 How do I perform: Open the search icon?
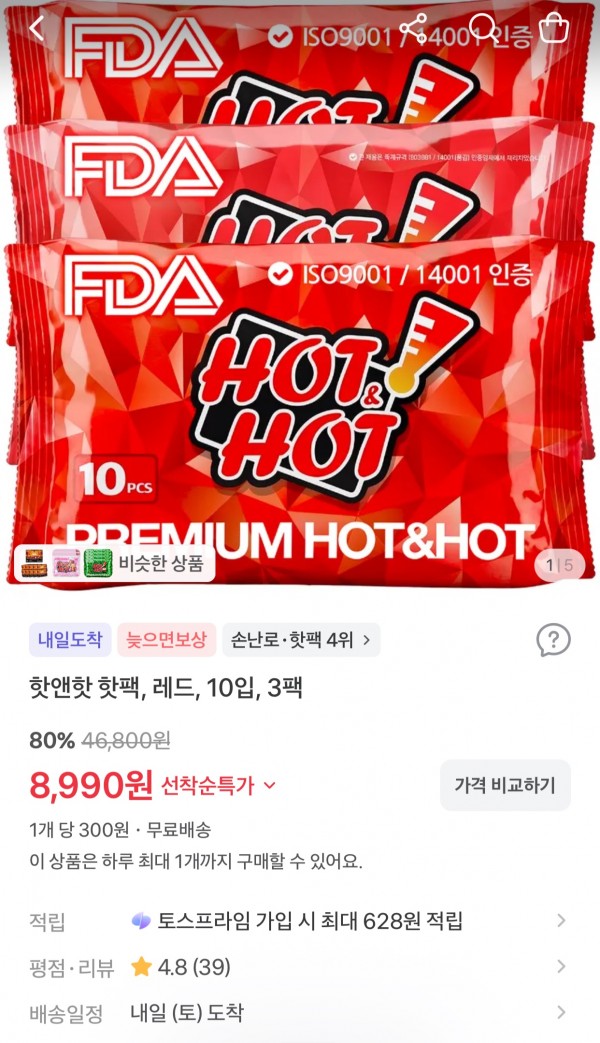point(484,28)
